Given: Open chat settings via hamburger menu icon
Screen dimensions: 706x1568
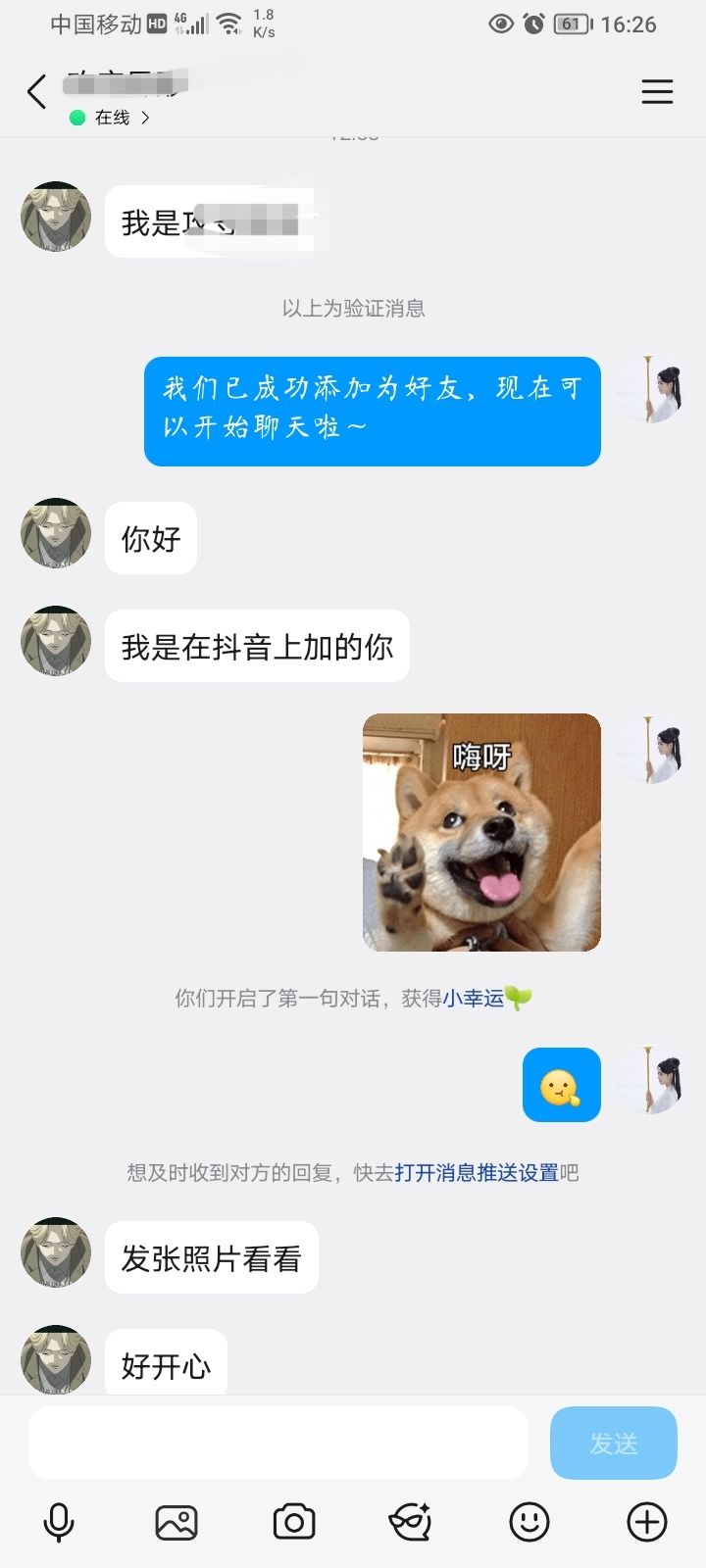Looking at the screenshot, I should (x=657, y=91).
